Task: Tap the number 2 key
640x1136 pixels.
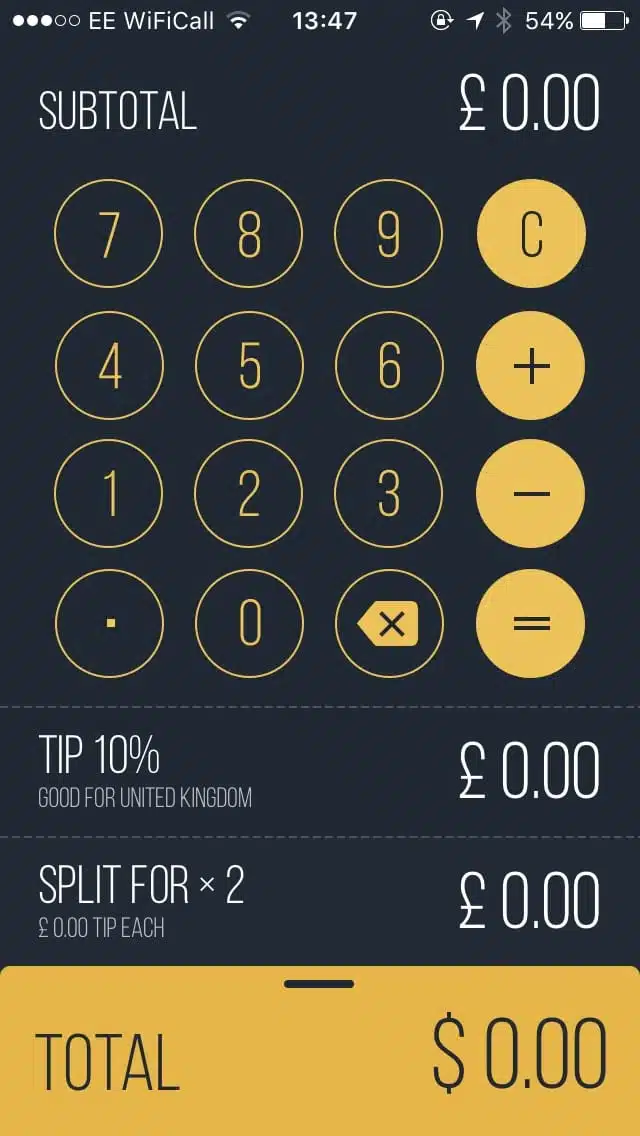Action: 249,494
